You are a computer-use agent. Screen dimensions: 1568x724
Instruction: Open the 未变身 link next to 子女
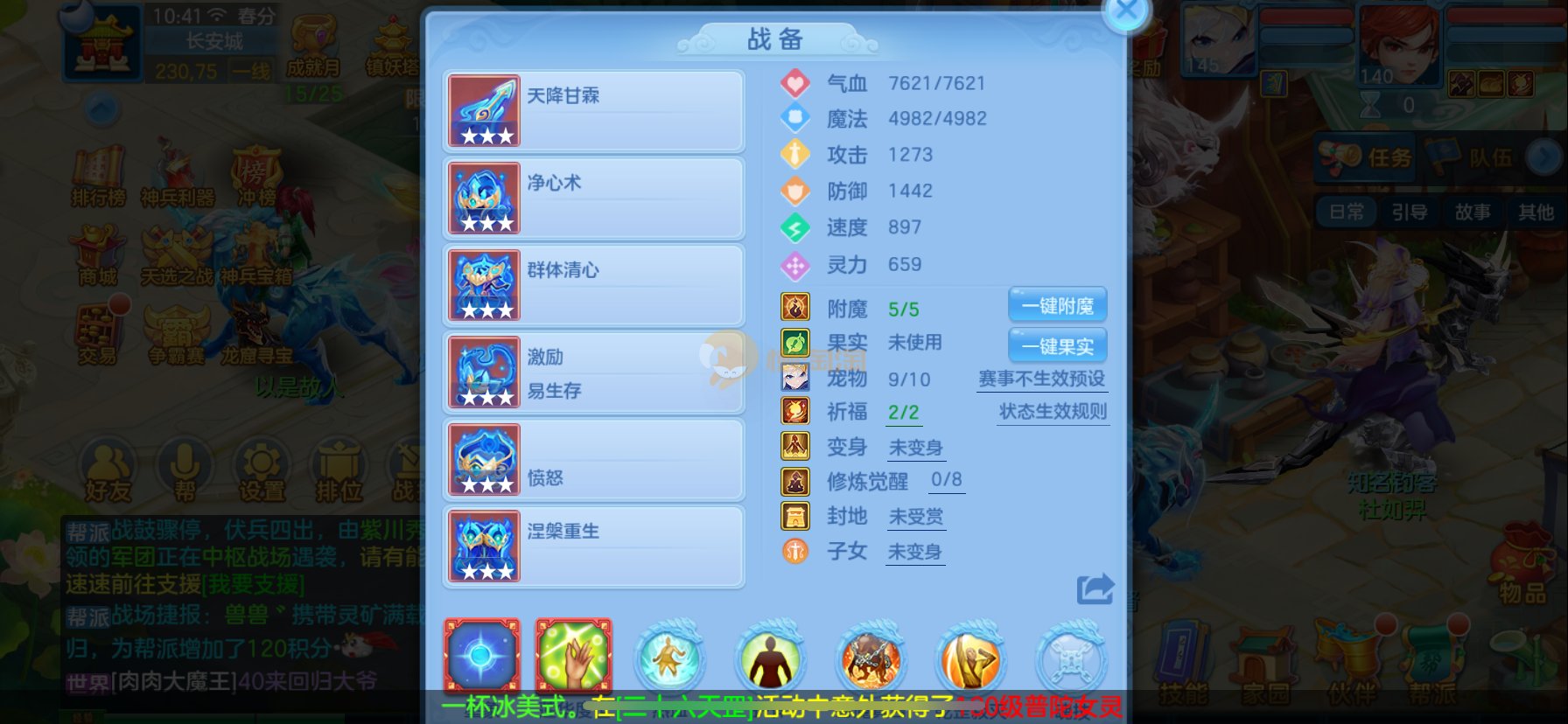tap(914, 552)
